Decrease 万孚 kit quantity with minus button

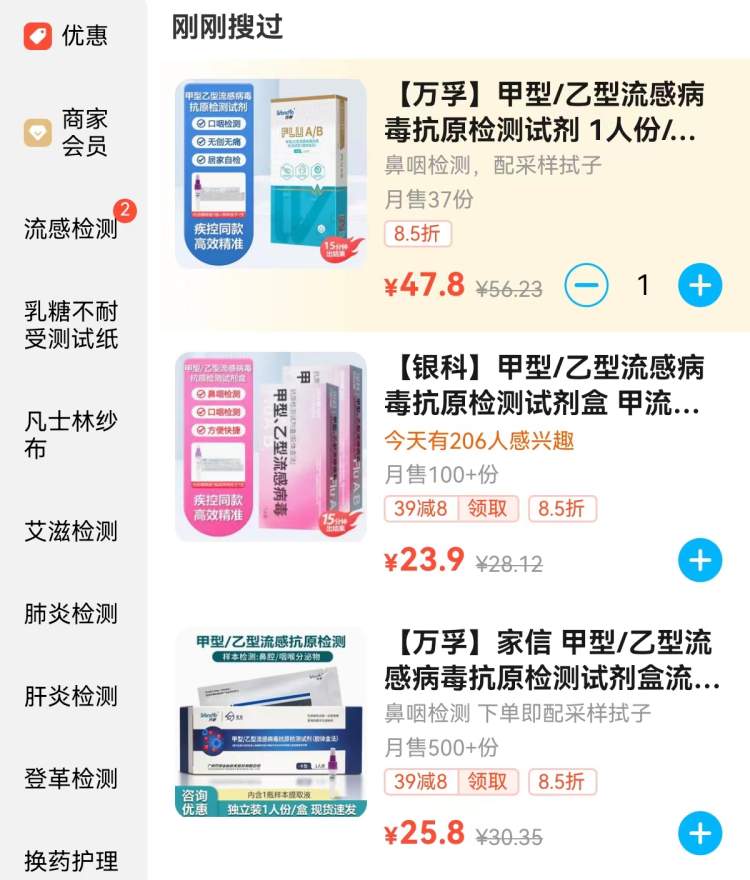pyautogui.click(x=590, y=284)
